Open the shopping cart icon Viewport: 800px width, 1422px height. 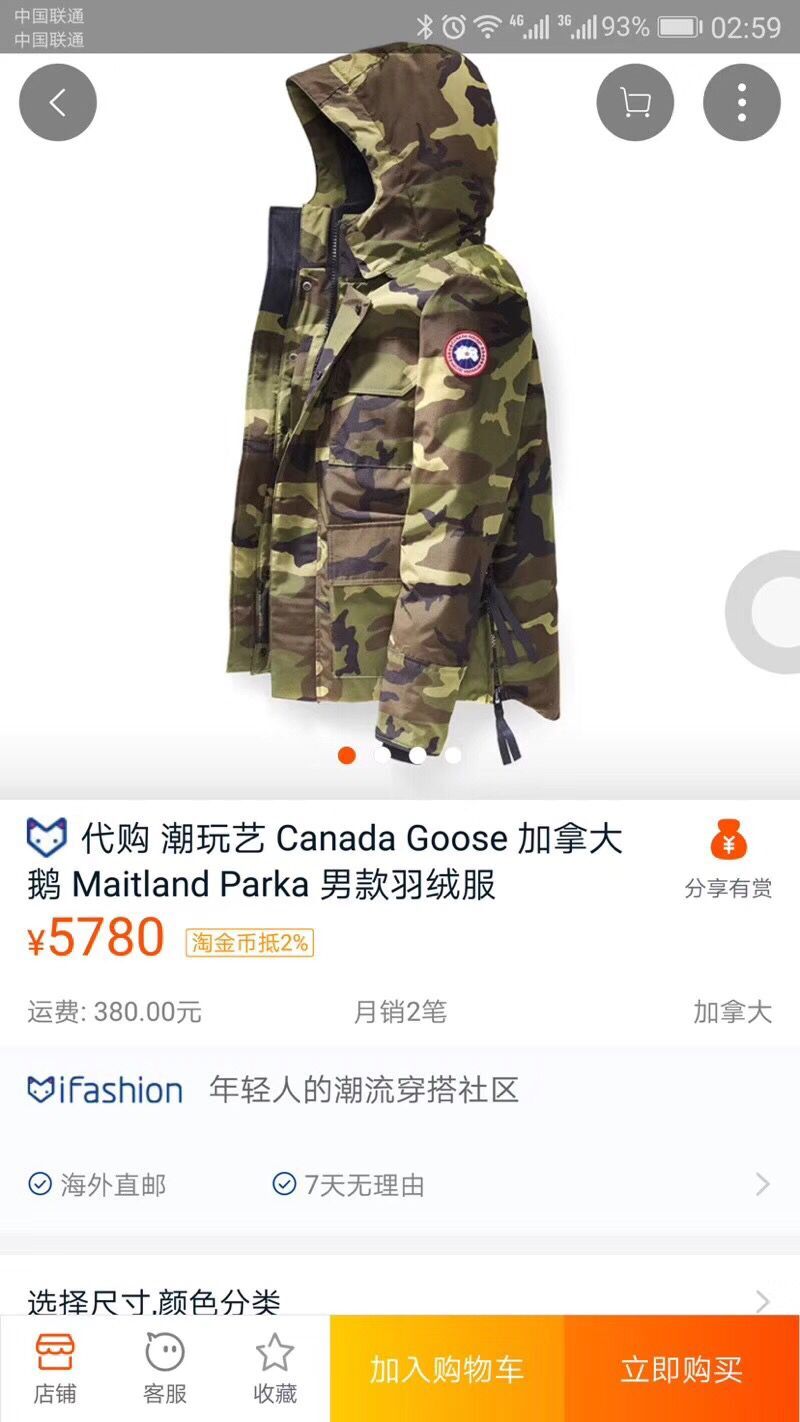[636, 102]
